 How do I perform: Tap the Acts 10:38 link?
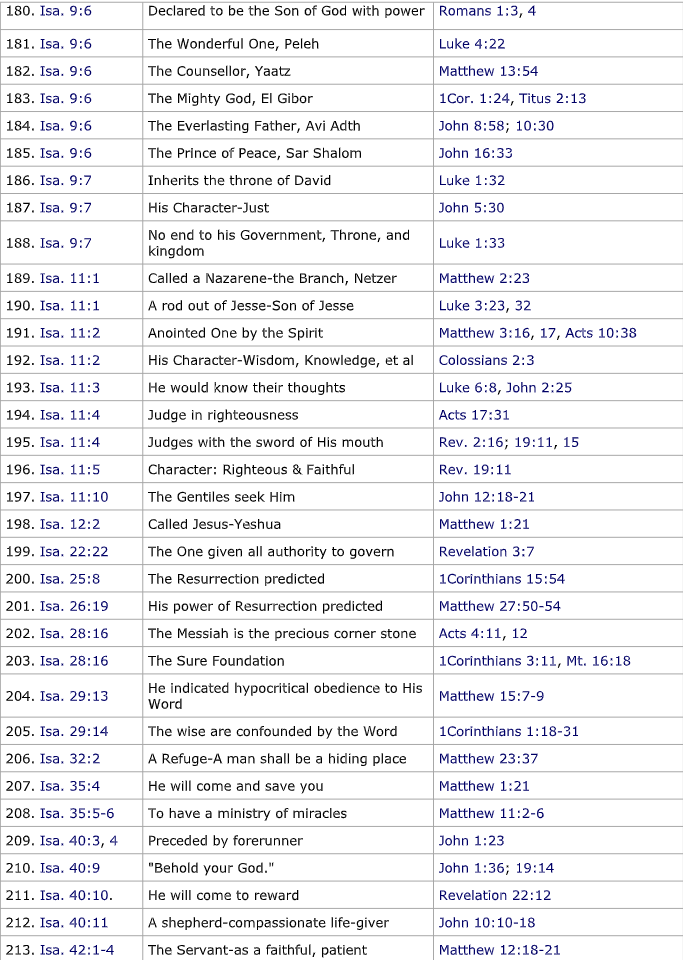(600, 333)
